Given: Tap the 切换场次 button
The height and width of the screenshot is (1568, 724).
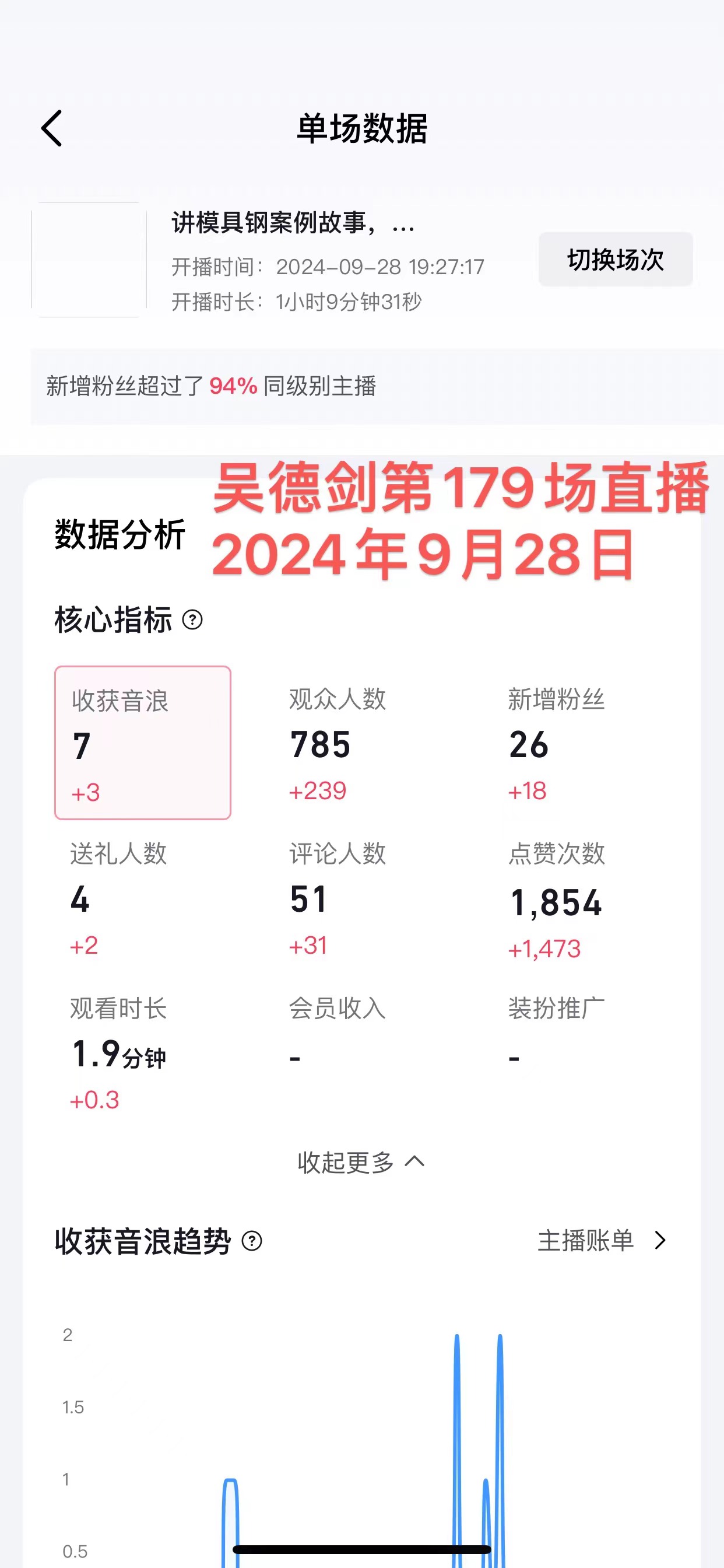Looking at the screenshot, I should click(615, 260).
